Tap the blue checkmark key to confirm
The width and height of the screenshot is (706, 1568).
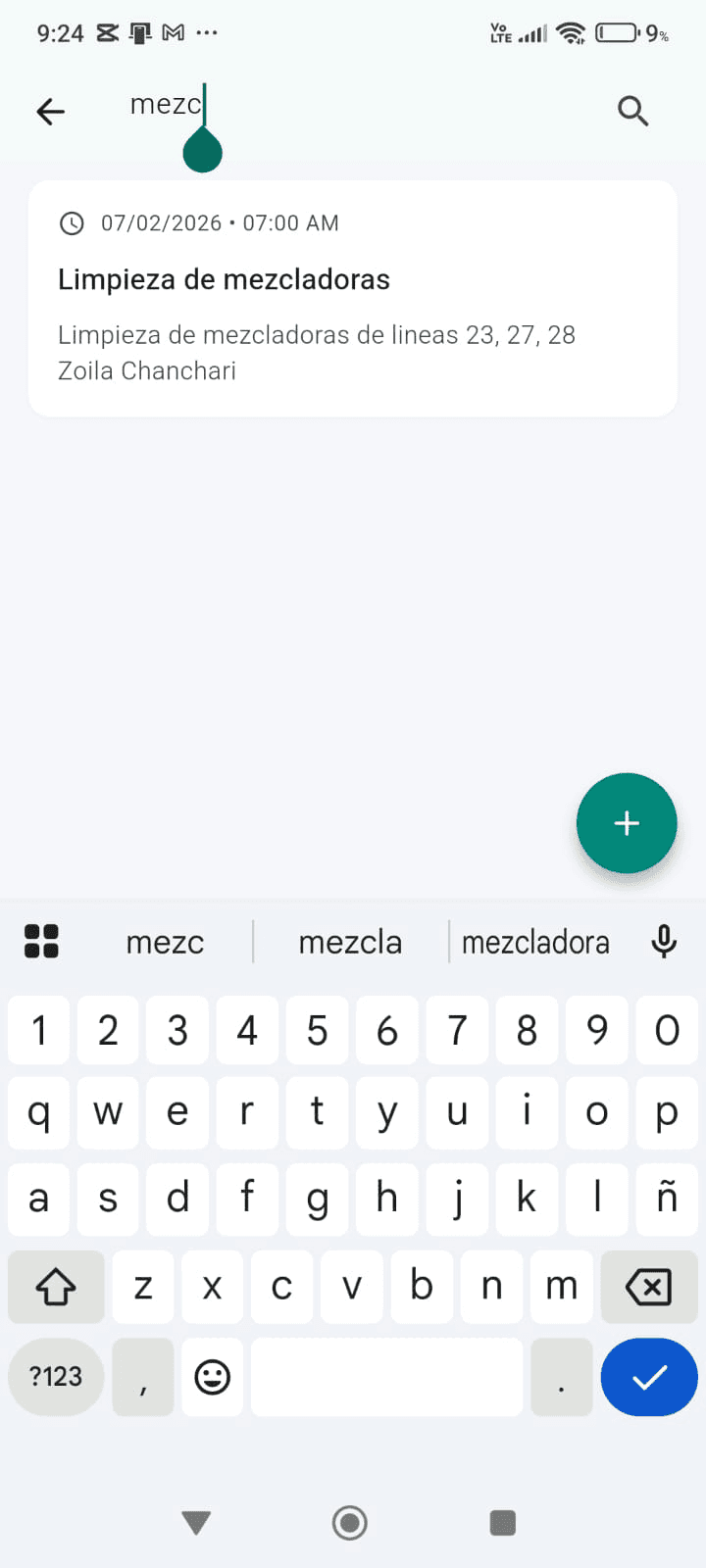[x=649, y=1377]
